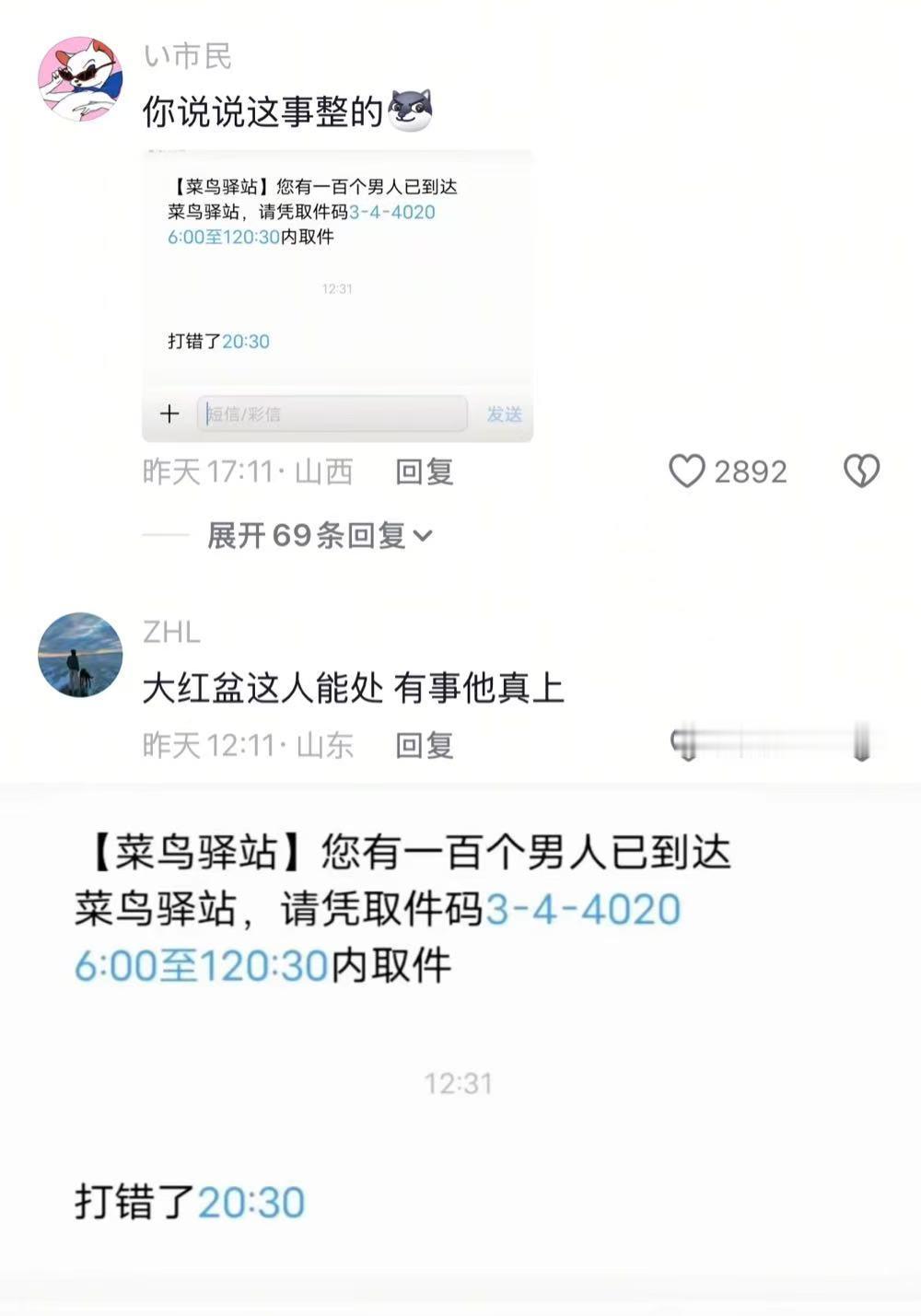Tap the timestamp "昨天17:11·山西"

tap(247, 472)
